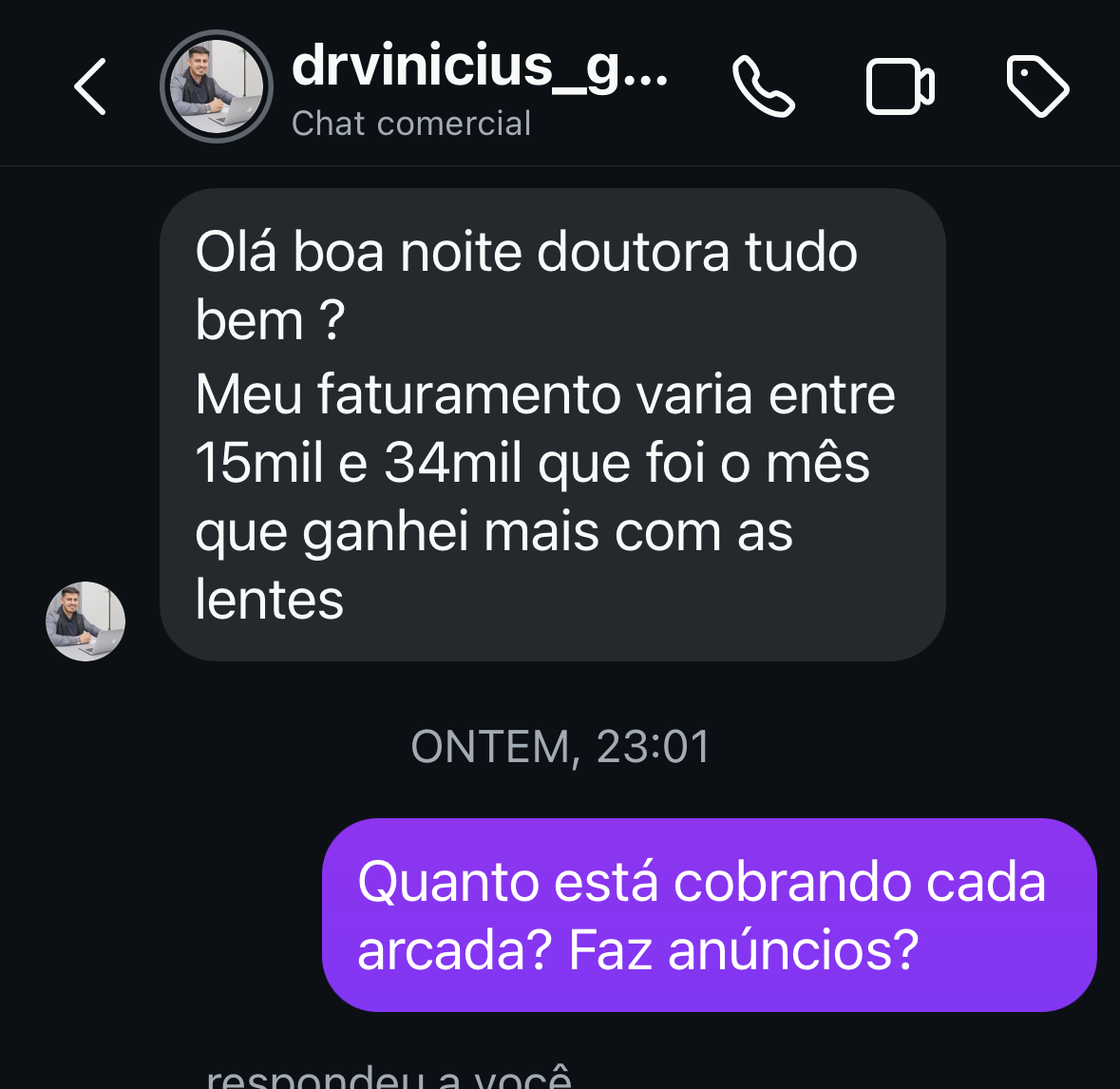Tap the sender avatar beside the lentes message

click(85, 621)
